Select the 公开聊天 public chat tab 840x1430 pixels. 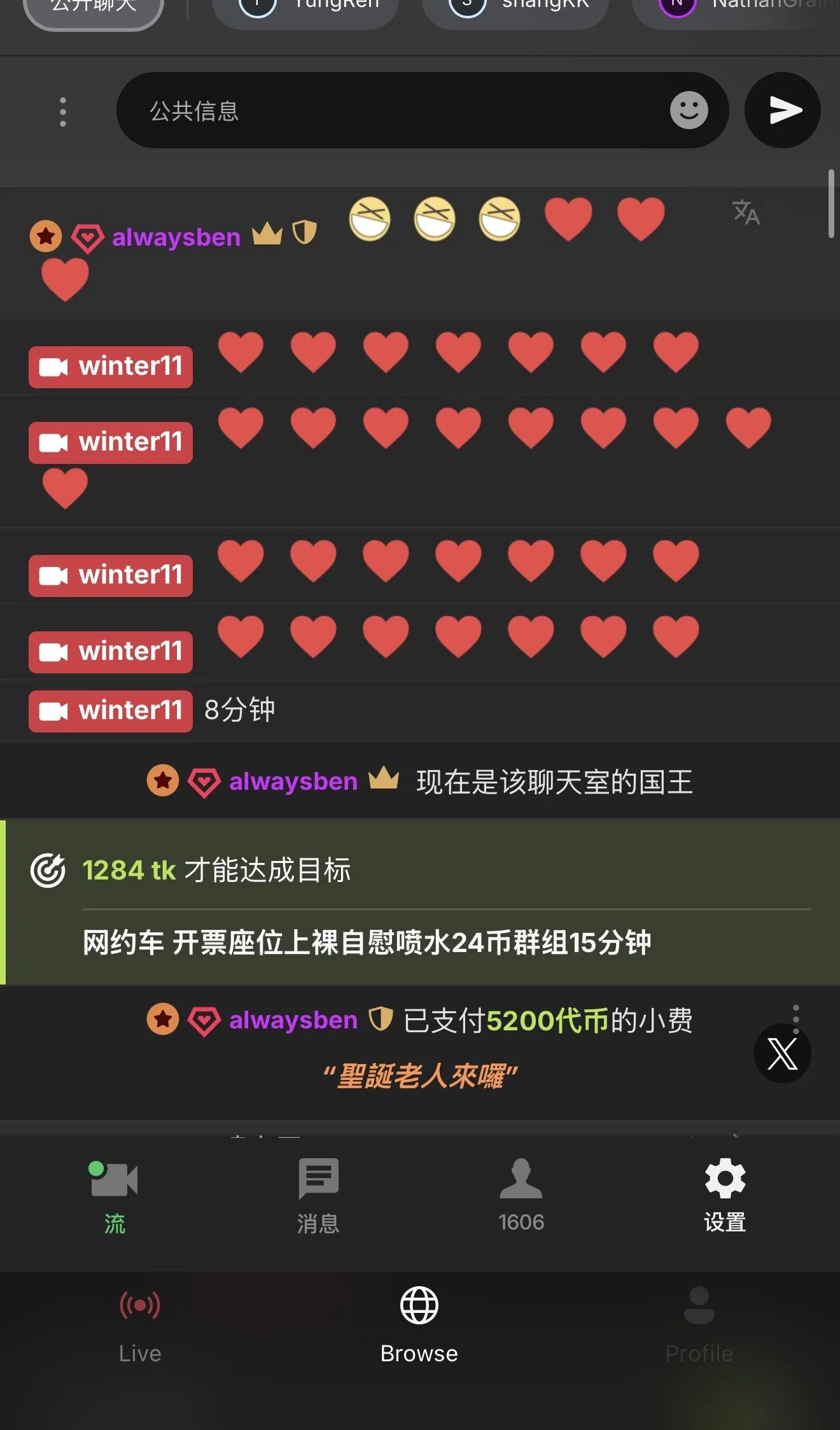click(x=94, y=9)
